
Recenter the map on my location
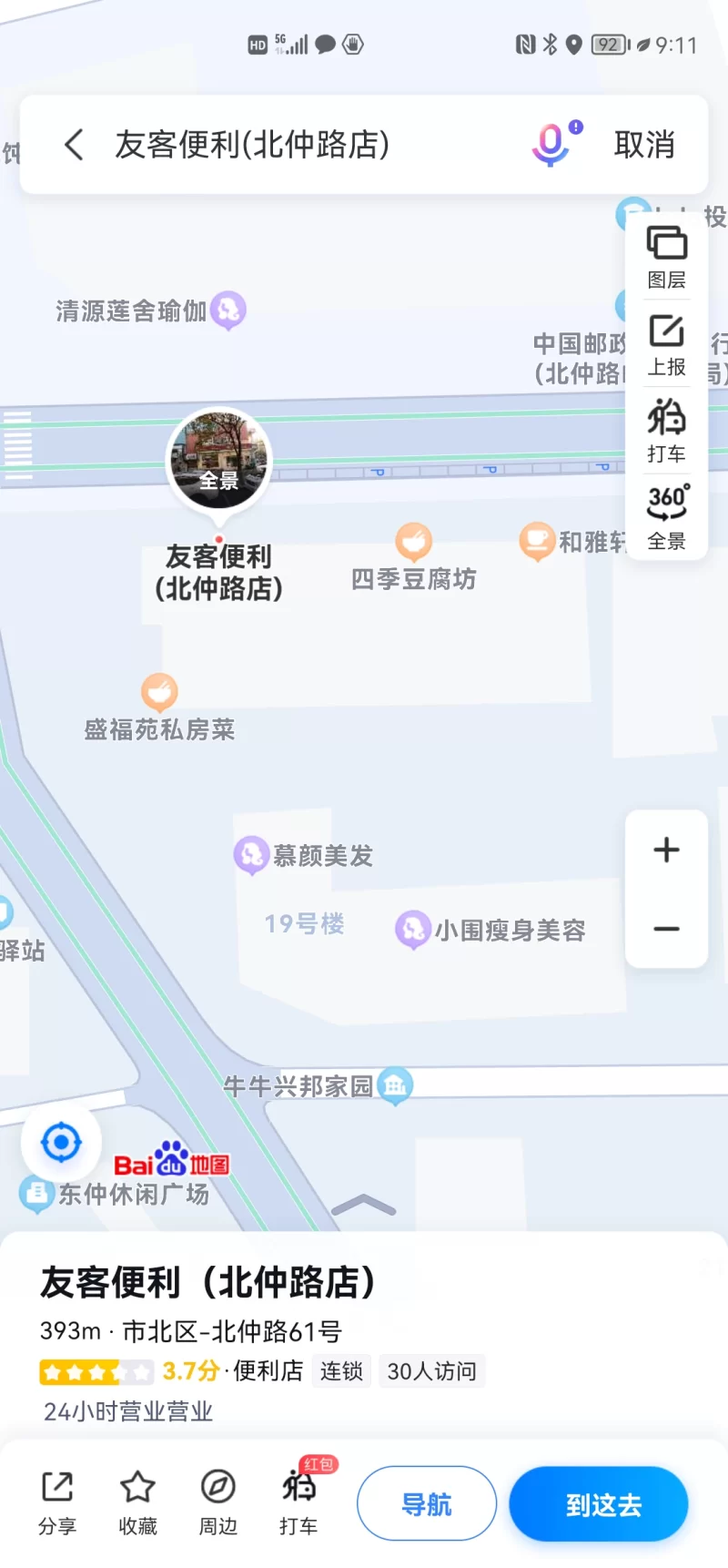point(61,1142)
